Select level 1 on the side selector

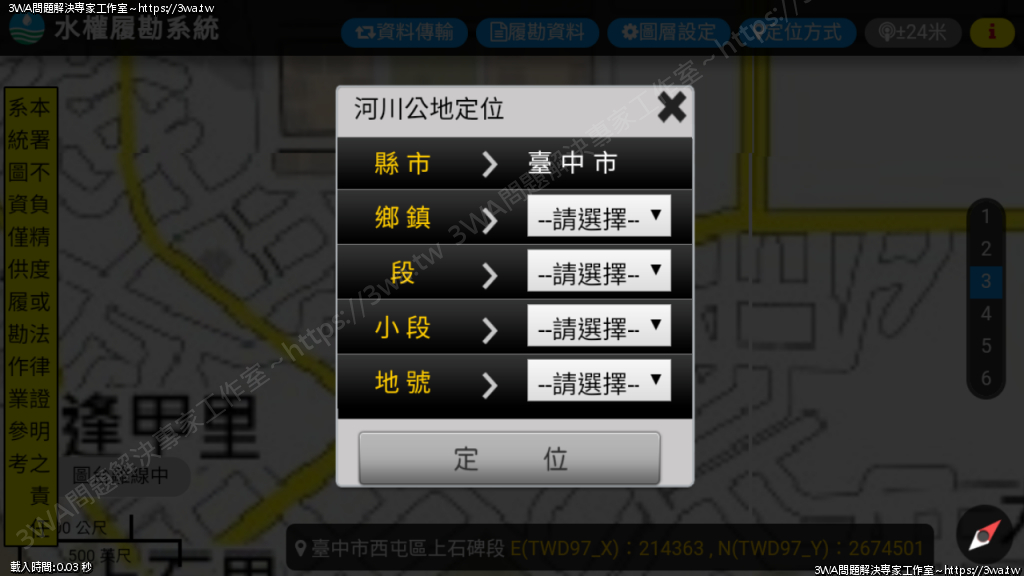986,216
